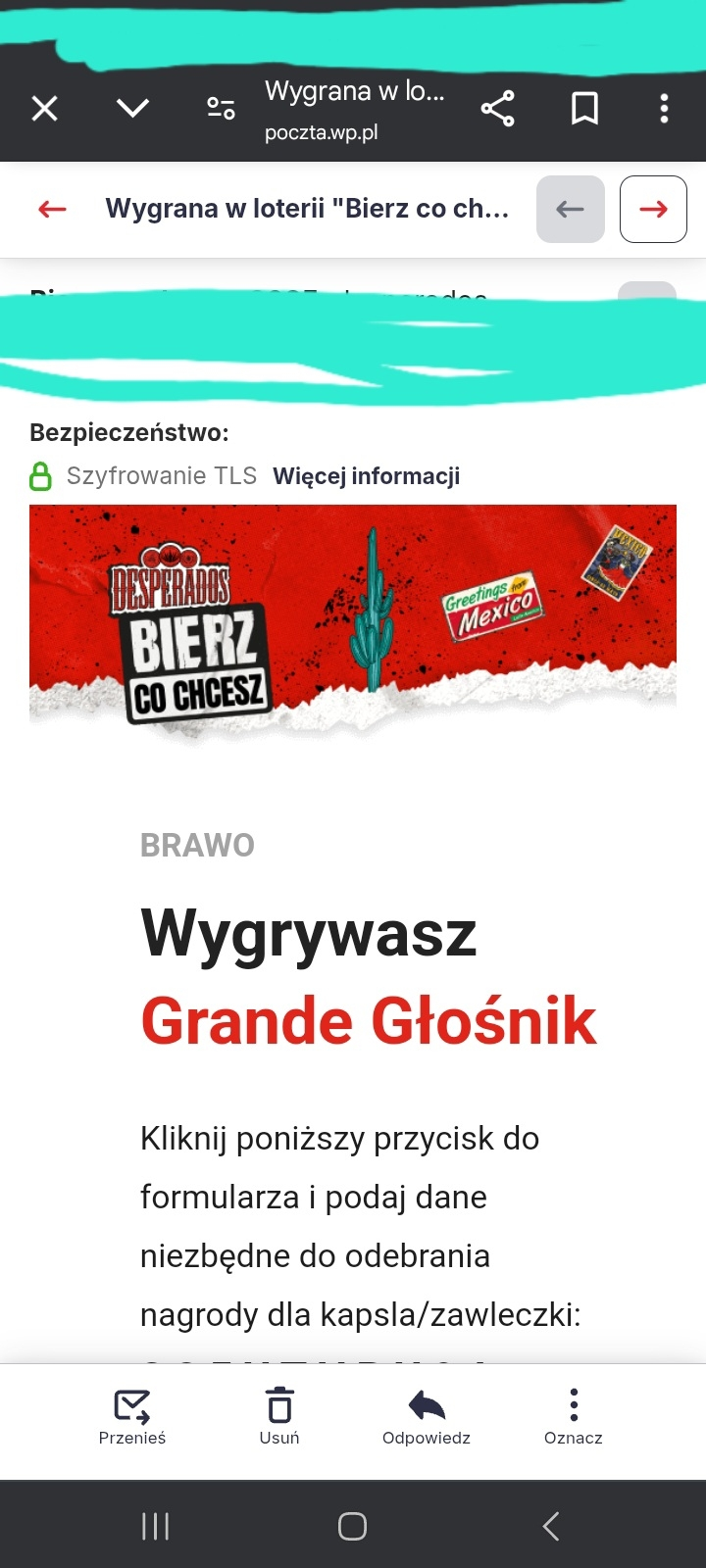Go to the previous email
This screenshot has width=706, height=1568.
click(571, 209)
